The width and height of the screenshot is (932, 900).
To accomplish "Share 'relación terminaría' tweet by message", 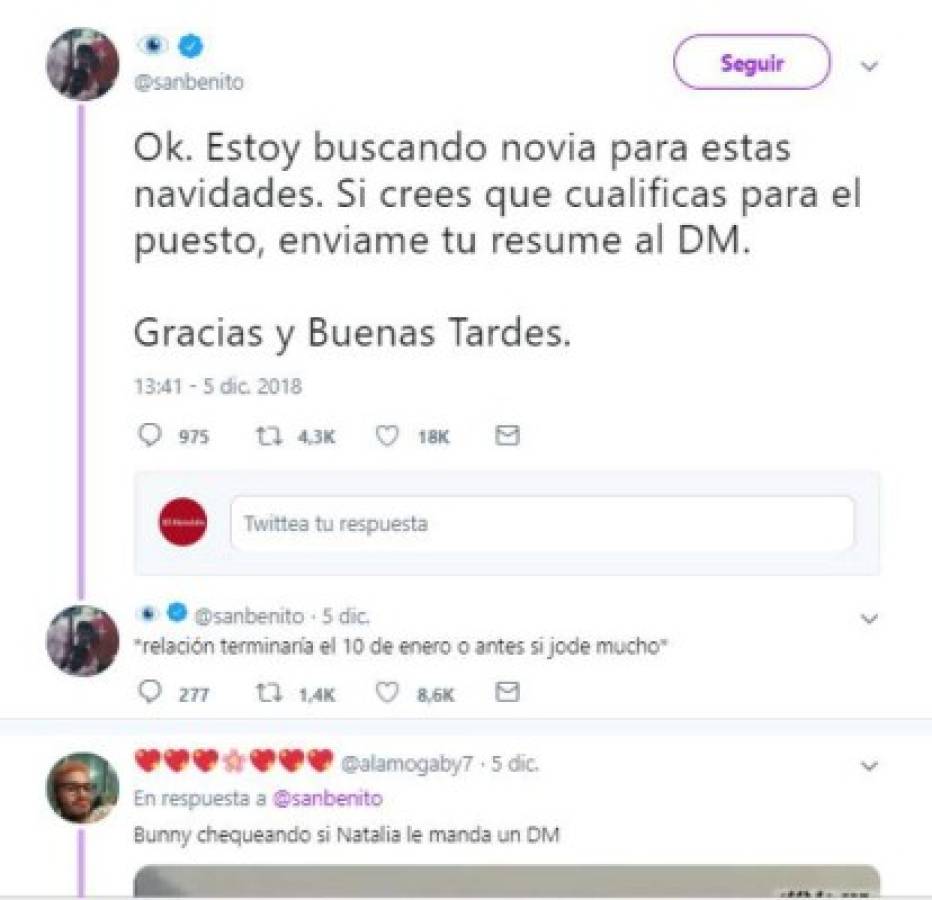I will [508, 692].
